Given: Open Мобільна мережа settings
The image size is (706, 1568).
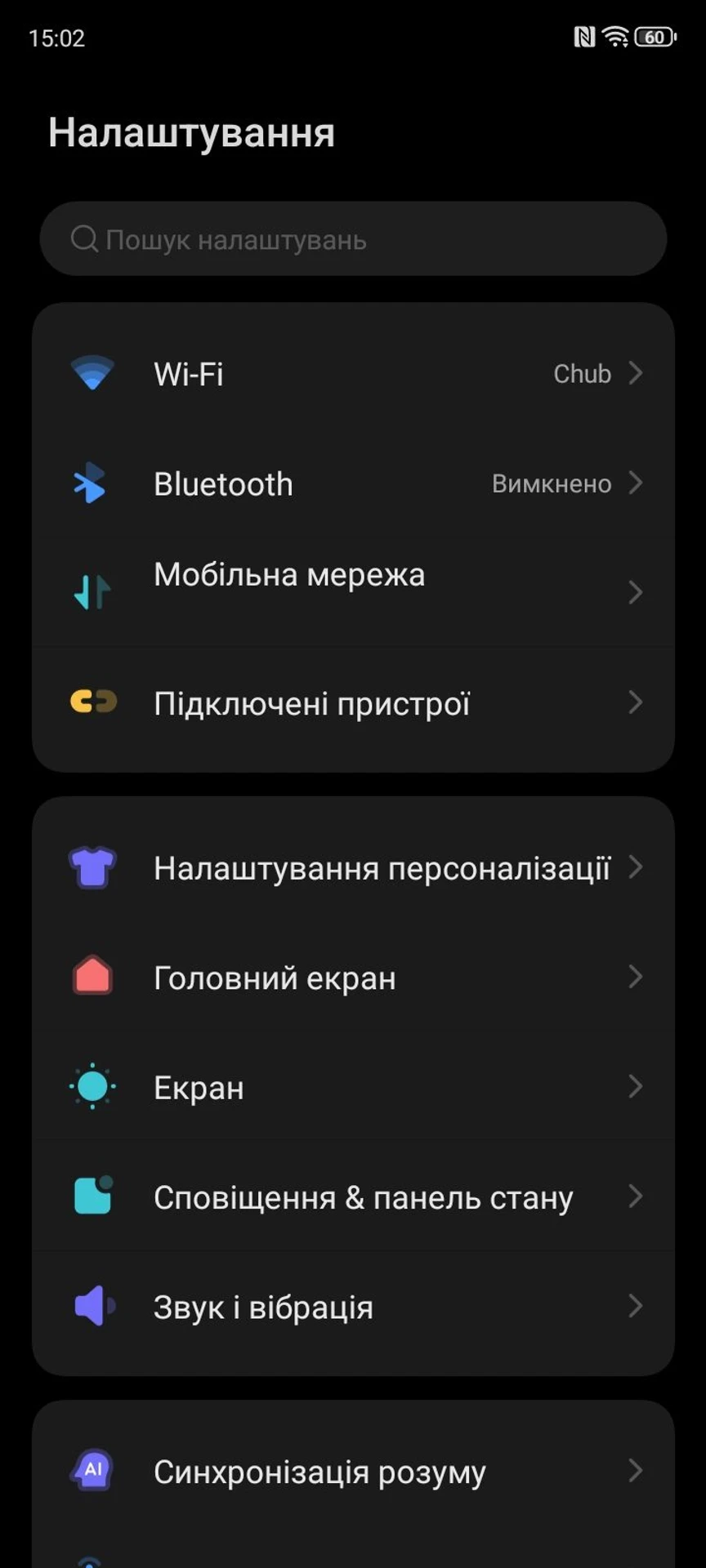Looking at the screenshot, I should click(x=353, y=592).
